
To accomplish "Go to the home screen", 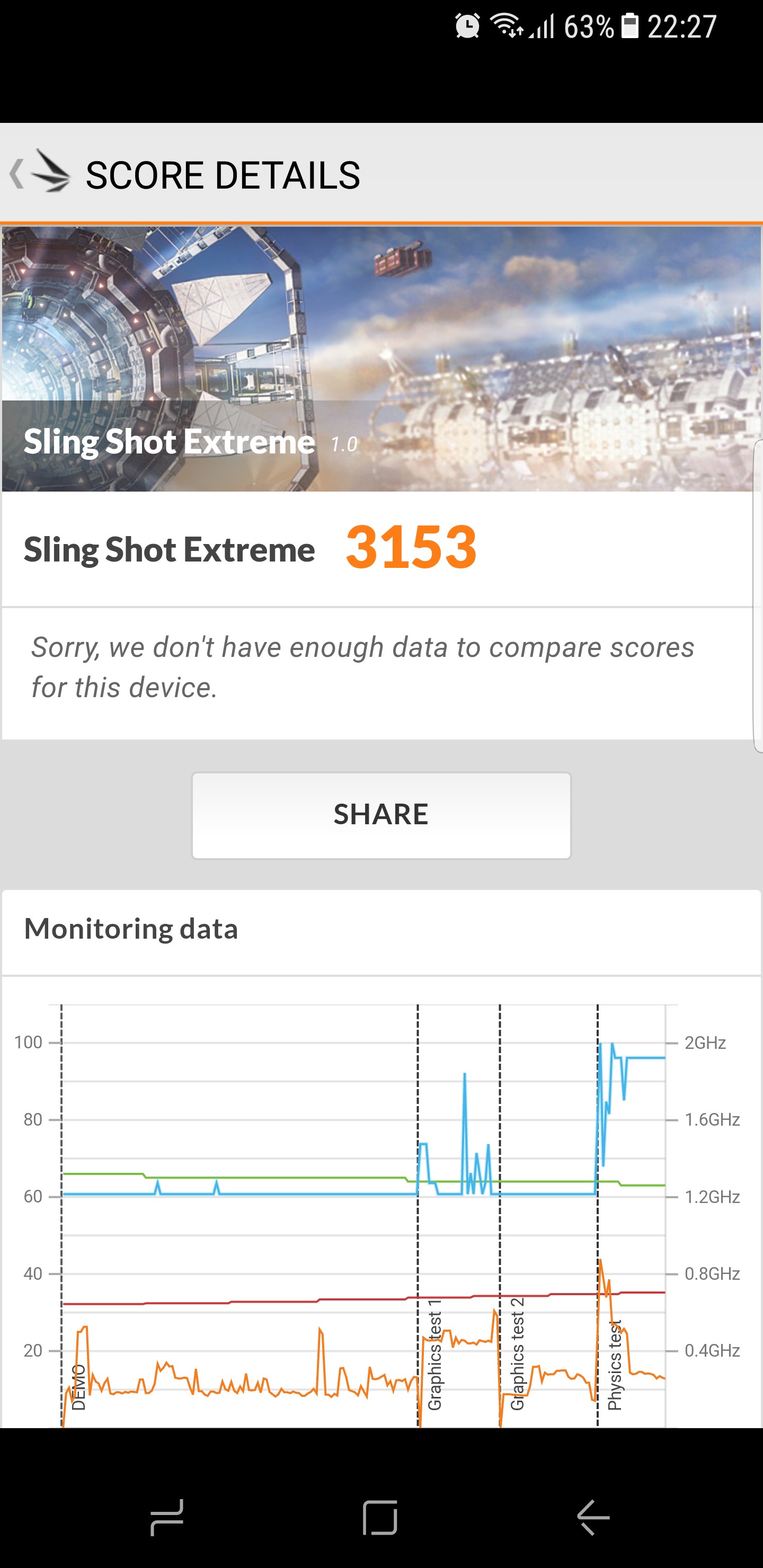I will point(380,1518).
